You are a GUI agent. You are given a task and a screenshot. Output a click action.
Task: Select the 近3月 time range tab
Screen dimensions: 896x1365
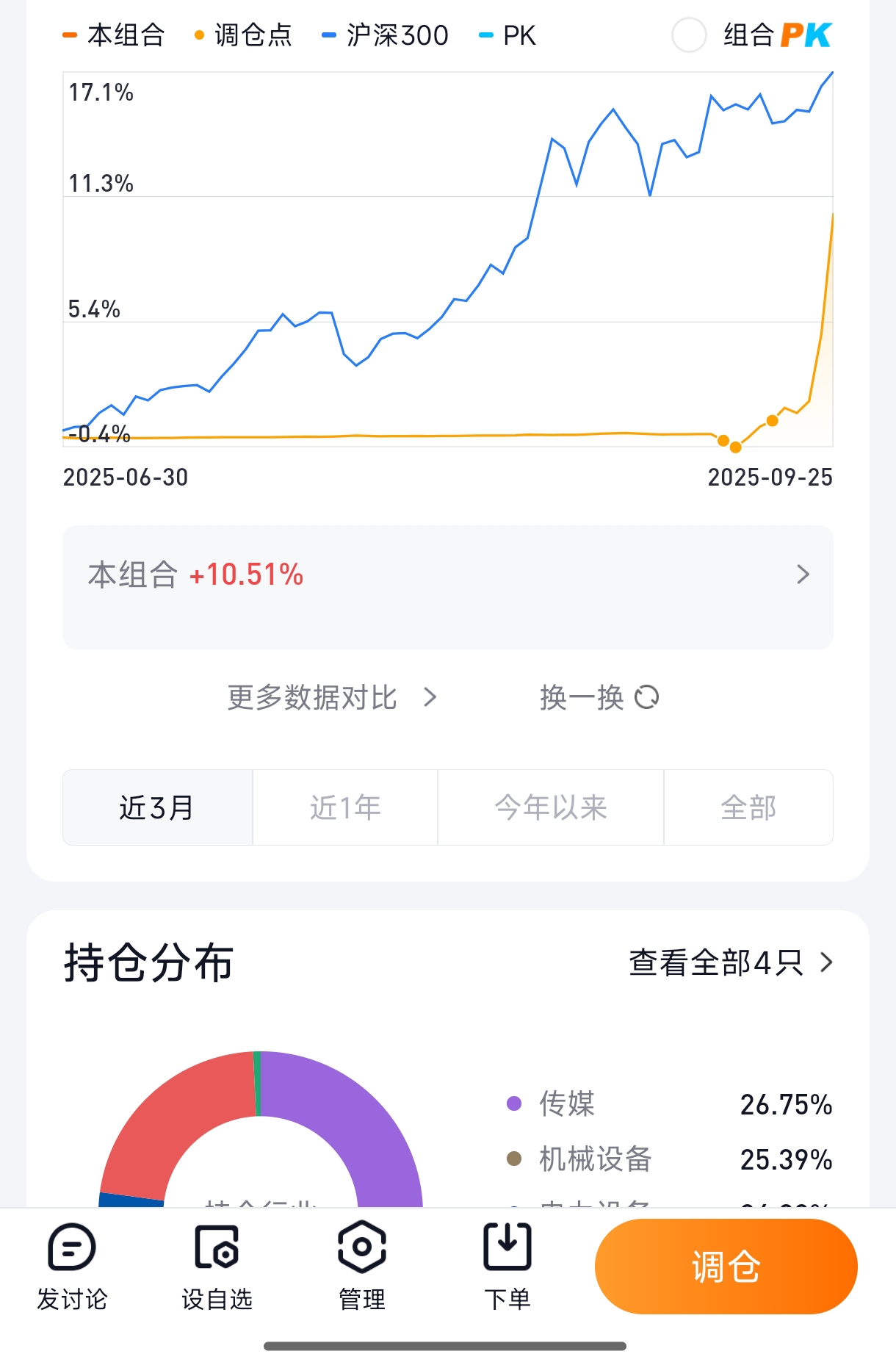(157, 807)
